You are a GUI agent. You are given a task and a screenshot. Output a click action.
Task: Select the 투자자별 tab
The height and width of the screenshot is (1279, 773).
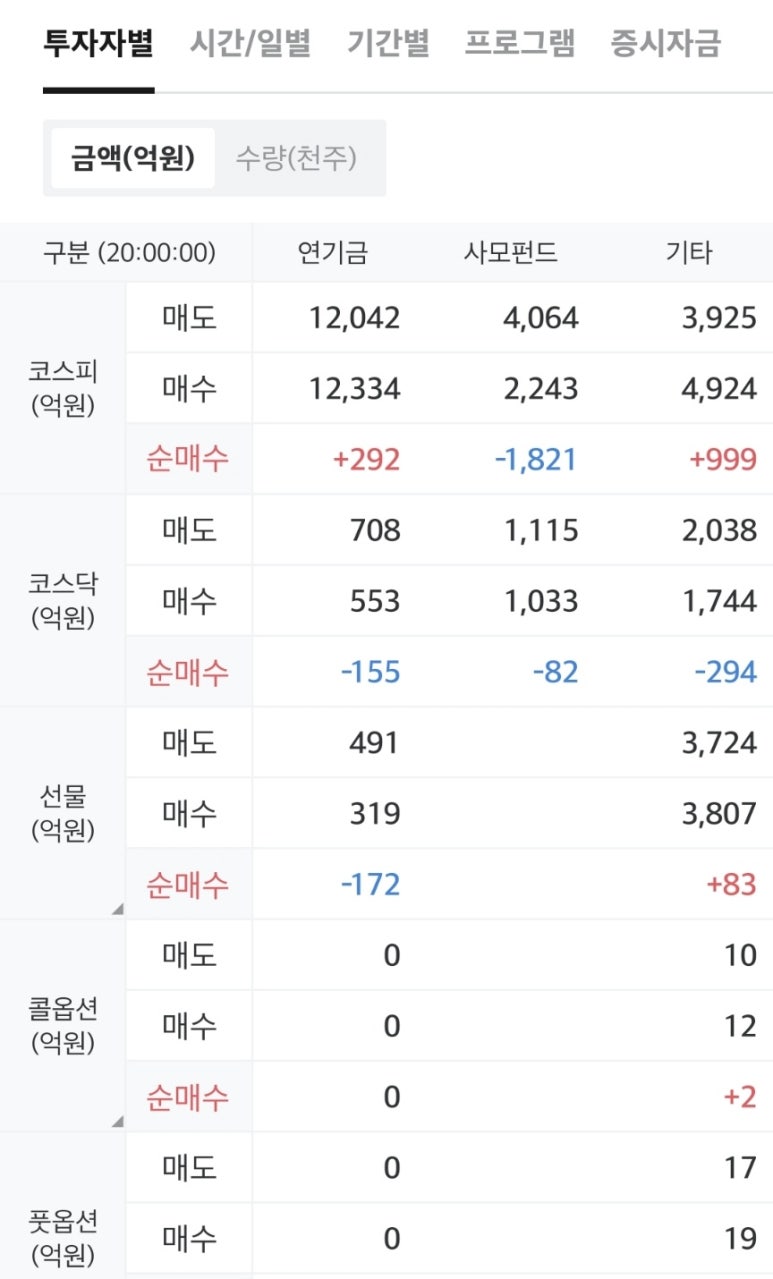coord(98,45)
